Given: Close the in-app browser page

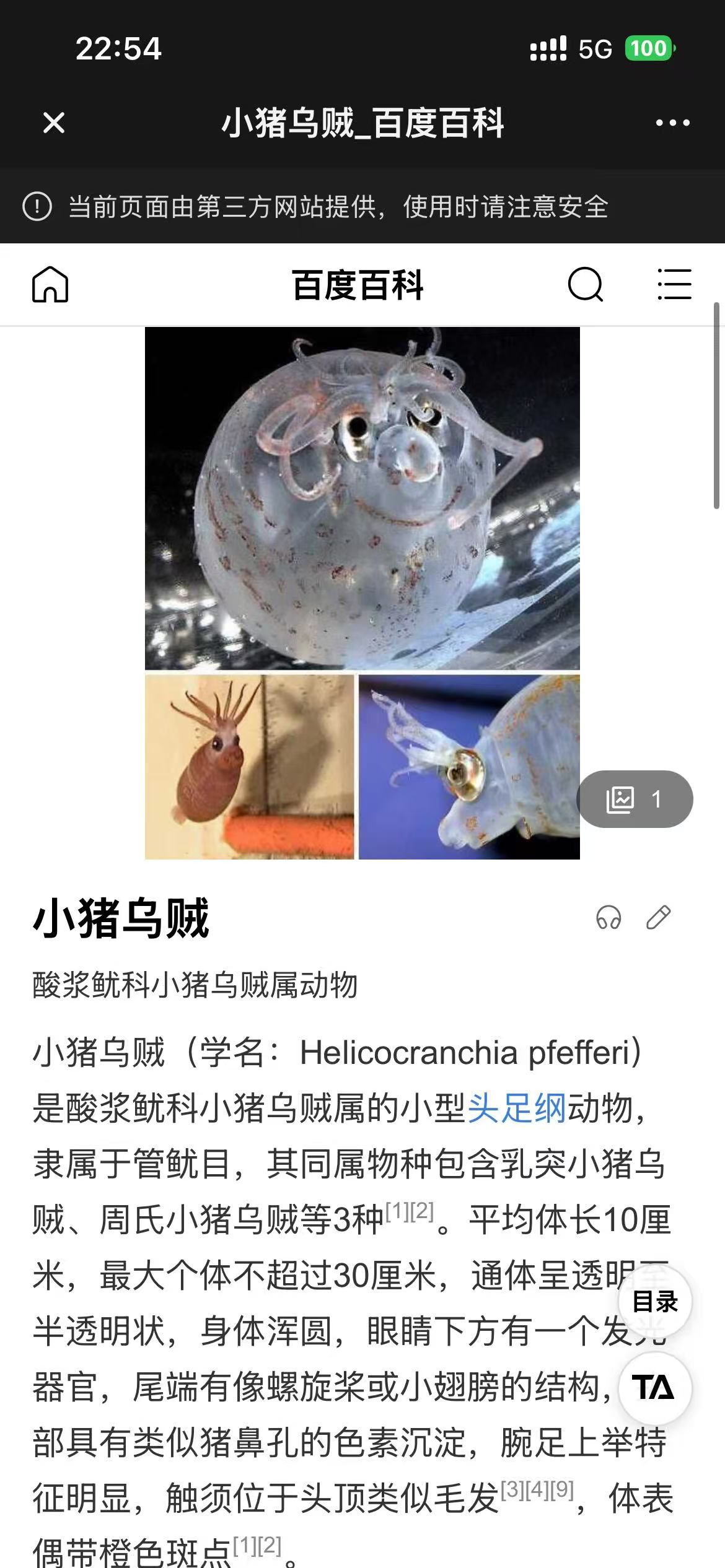Looking at the screenshot, I should [x=54, y=123].
